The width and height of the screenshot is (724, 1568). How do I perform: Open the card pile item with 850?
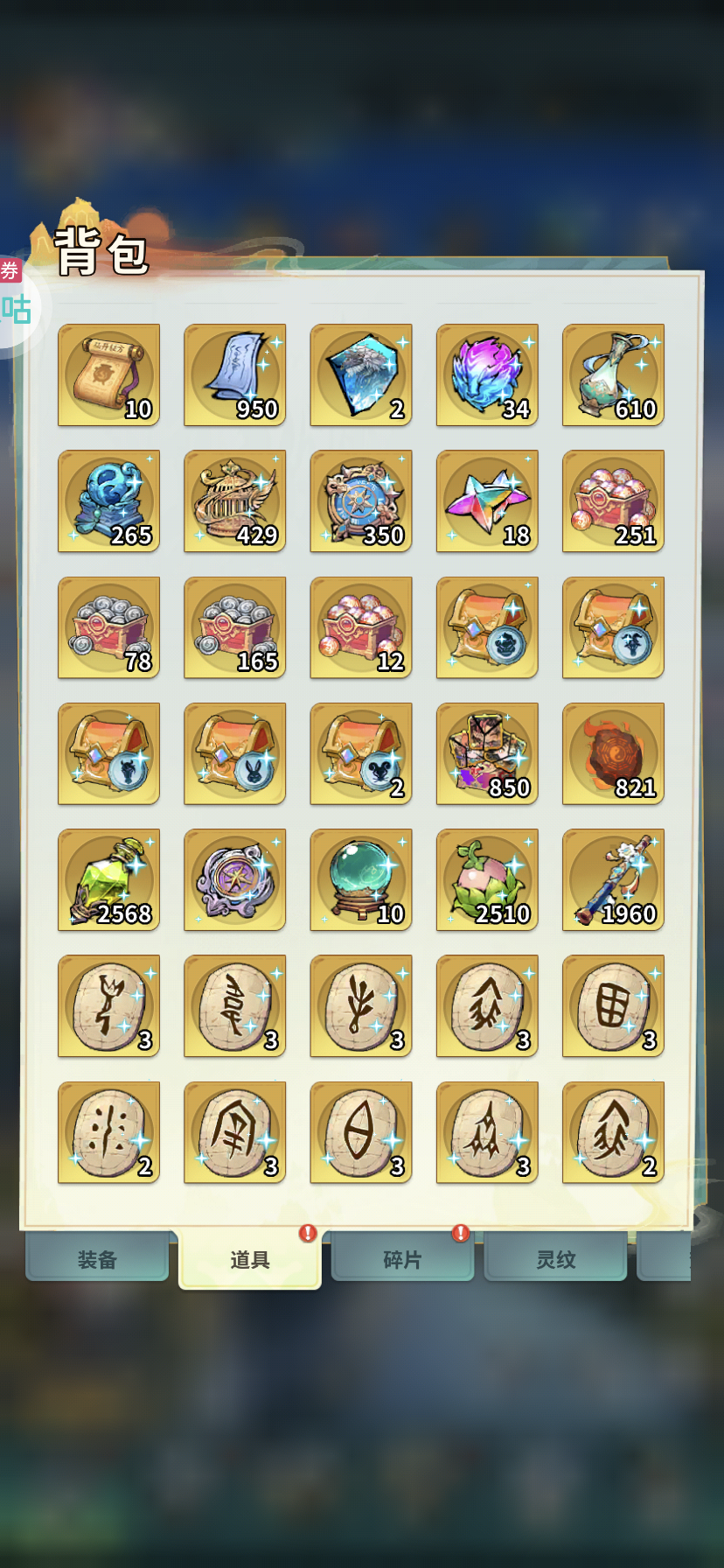pos(487,753)
